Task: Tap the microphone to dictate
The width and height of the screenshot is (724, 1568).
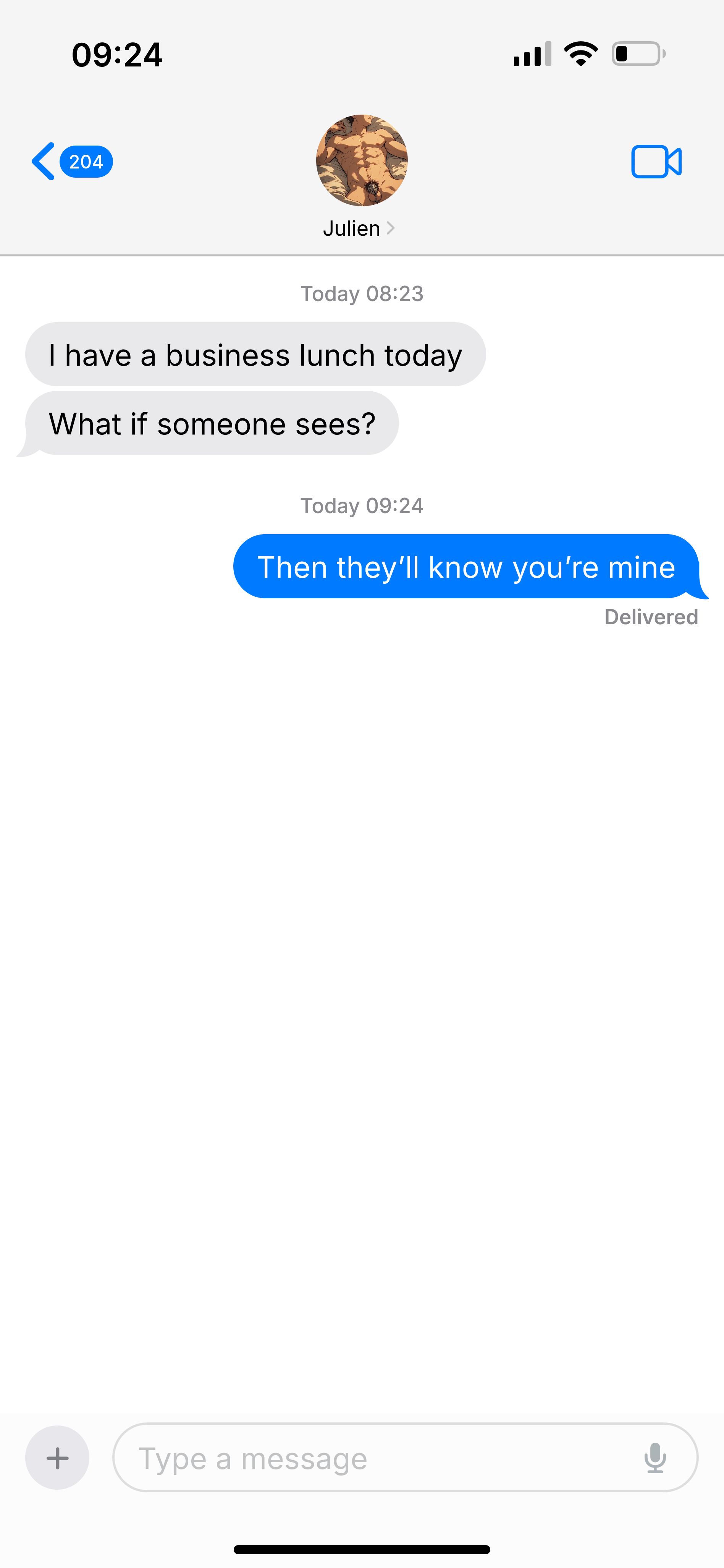Action: coord(655,1458)
